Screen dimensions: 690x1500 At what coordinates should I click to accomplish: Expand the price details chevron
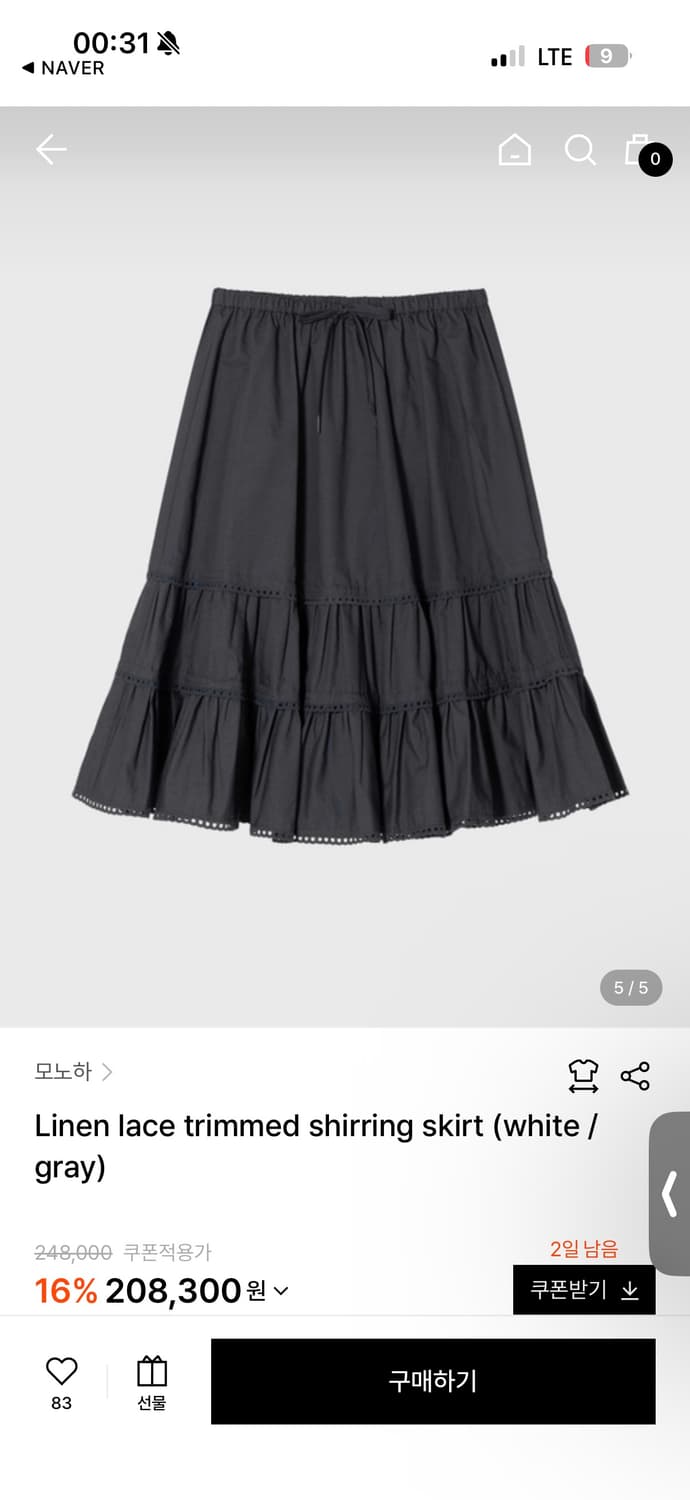[x=281, y=1291]
